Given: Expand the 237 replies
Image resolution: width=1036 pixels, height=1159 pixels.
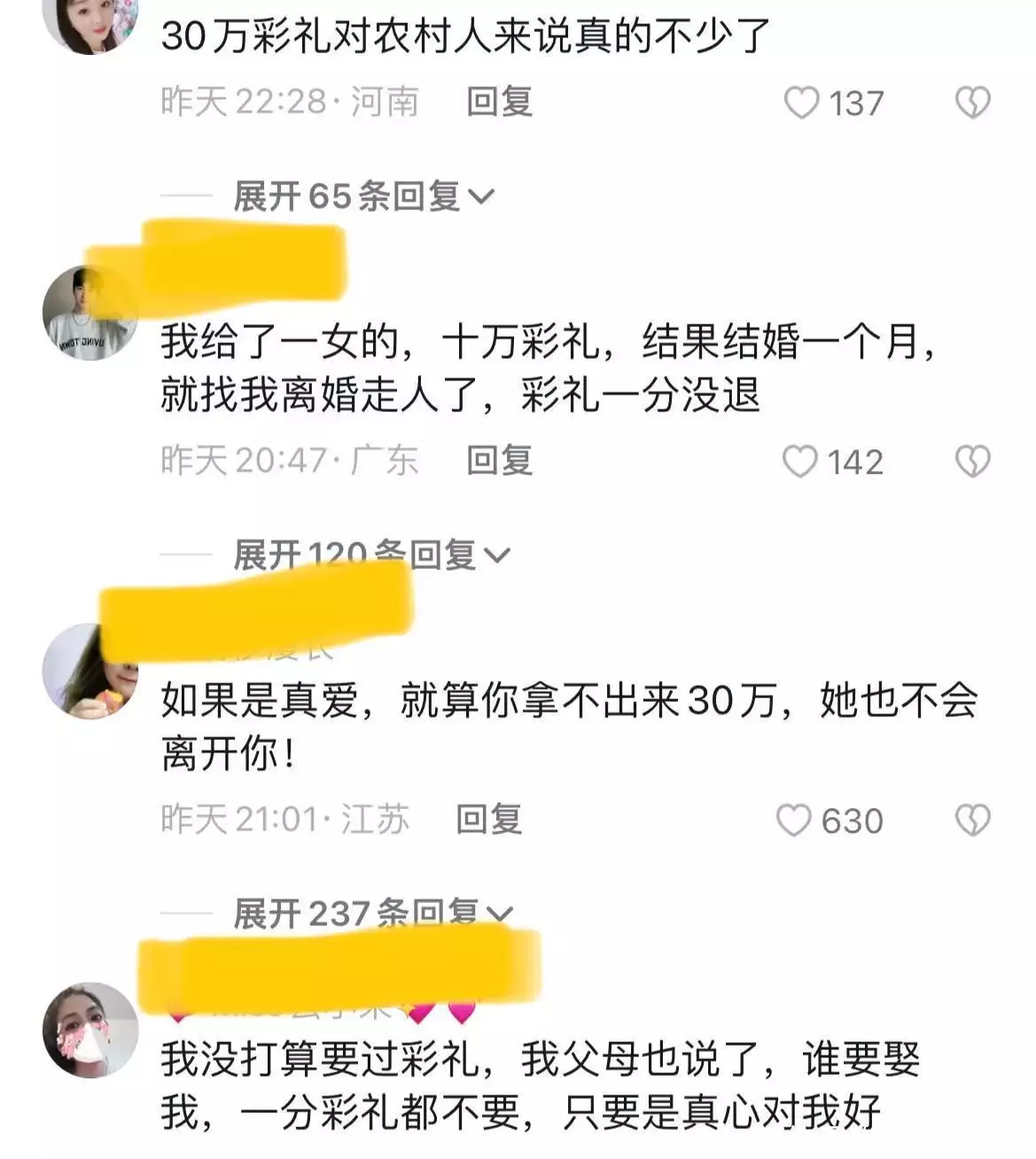Looking at the screenshot, I should (x=372, y=913).
